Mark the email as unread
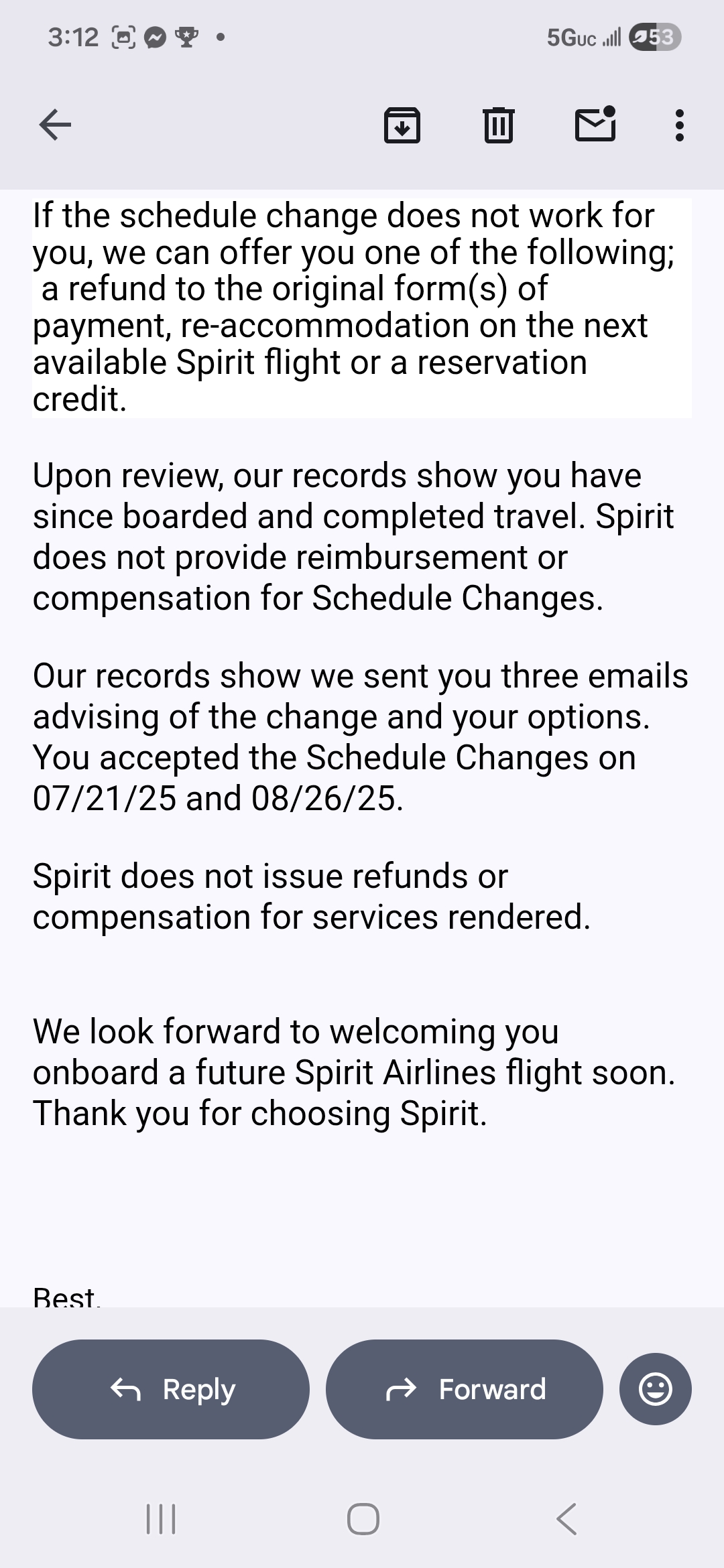The height and width of the screenshot is (1568, 724). pyautogui.click(x=595, y=125)
